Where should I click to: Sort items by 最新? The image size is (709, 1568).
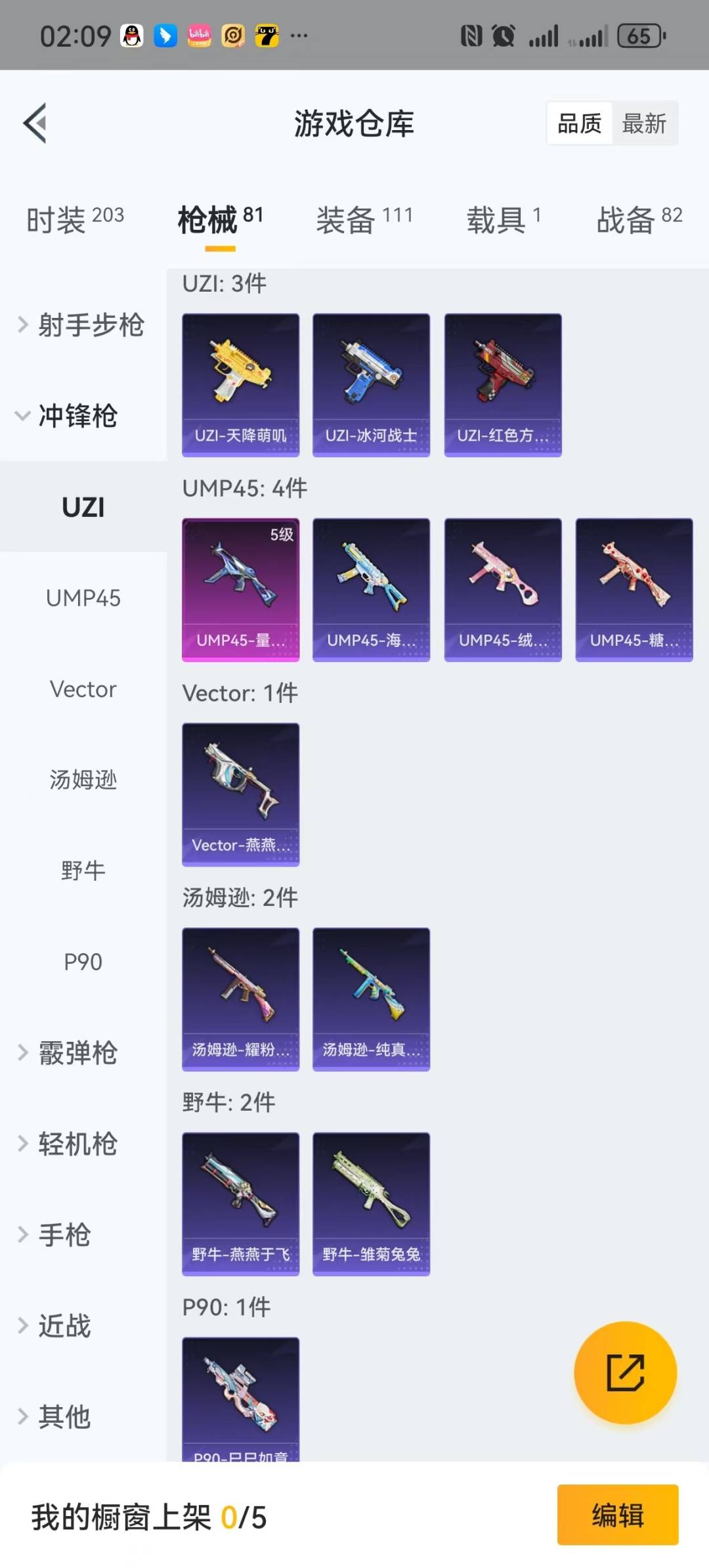coord(644,123)
